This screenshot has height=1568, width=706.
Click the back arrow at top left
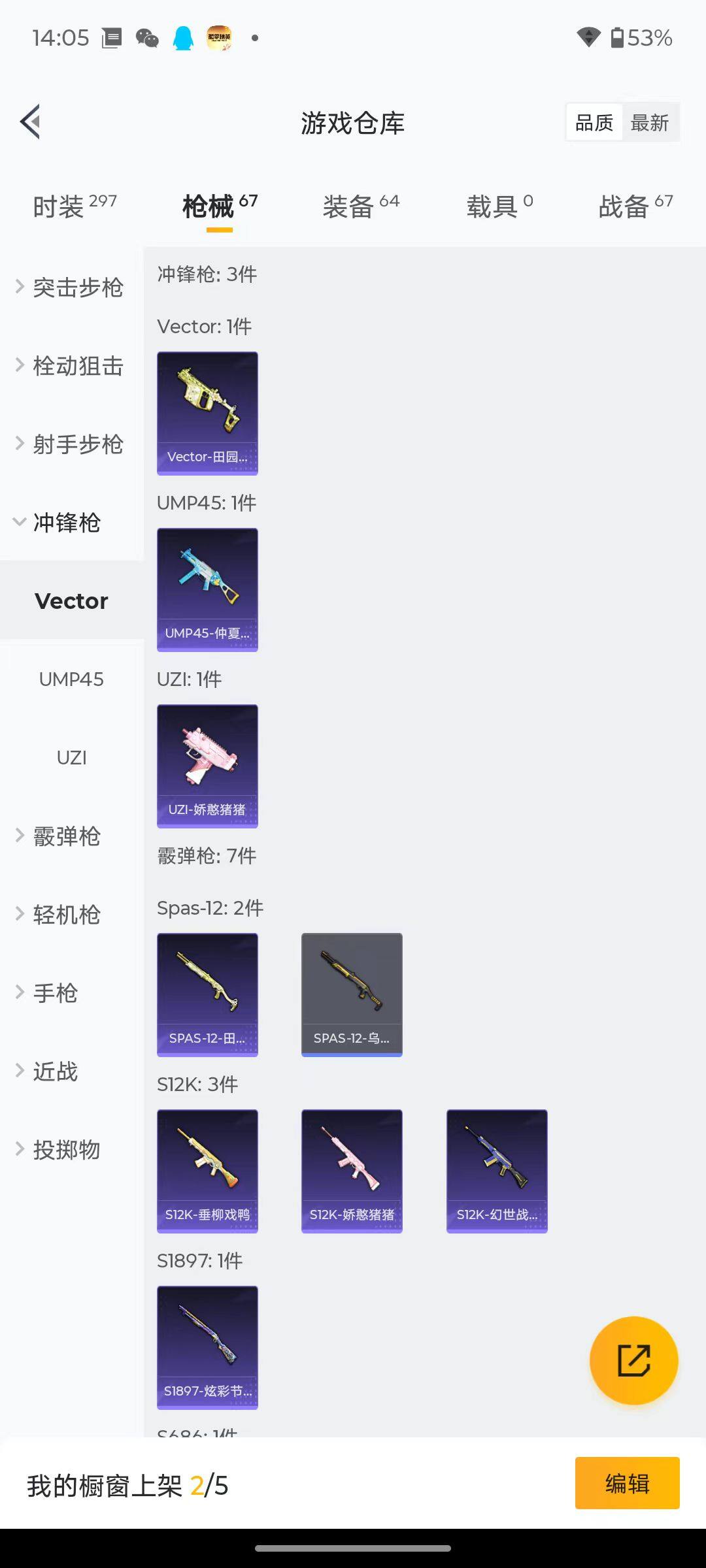point(29,122)
